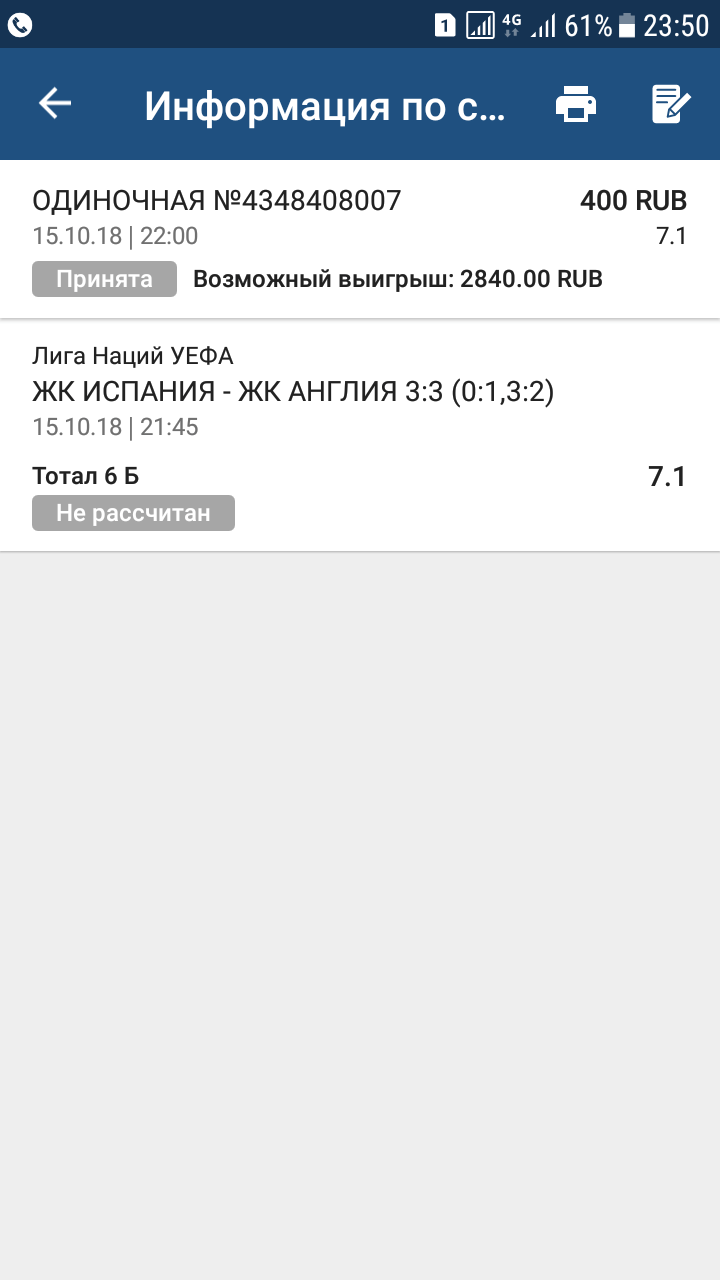Open the edit note icon
720x1280 pixels.
click(x=670, y=105)
